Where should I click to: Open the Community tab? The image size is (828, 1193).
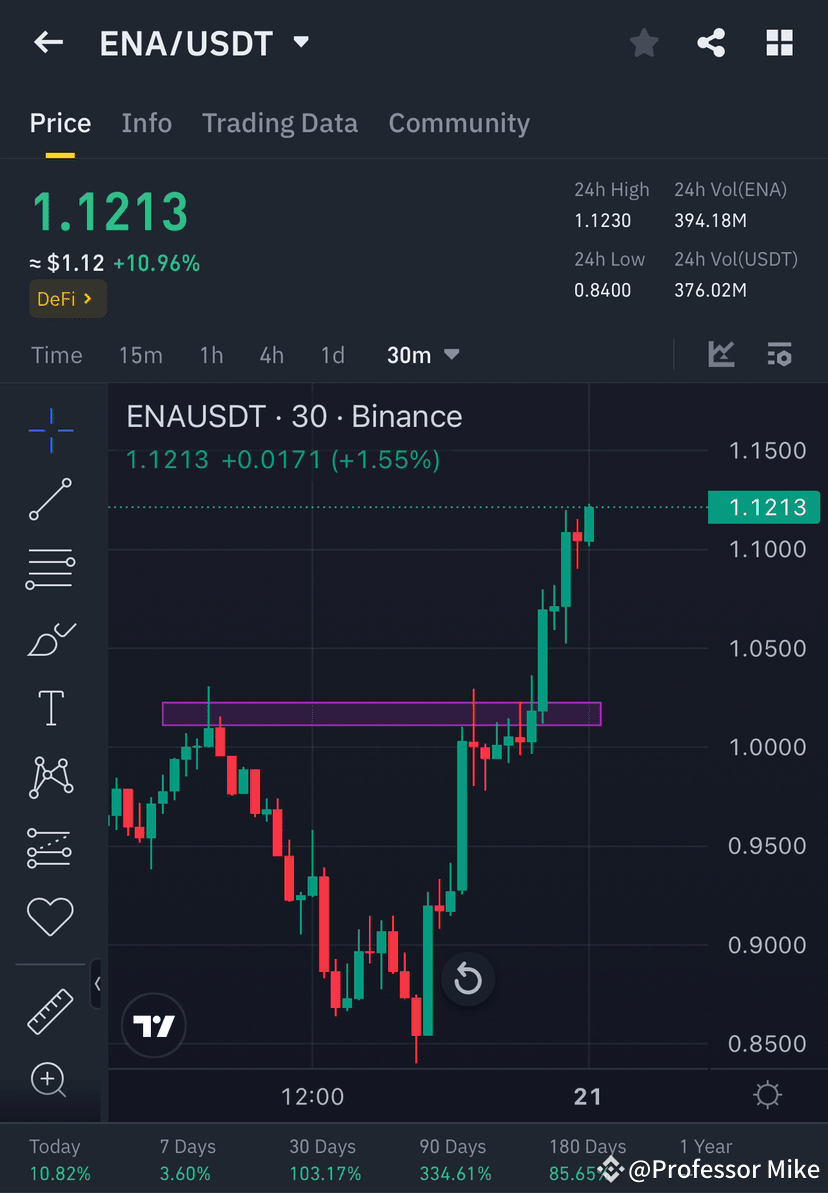[459, 122]
